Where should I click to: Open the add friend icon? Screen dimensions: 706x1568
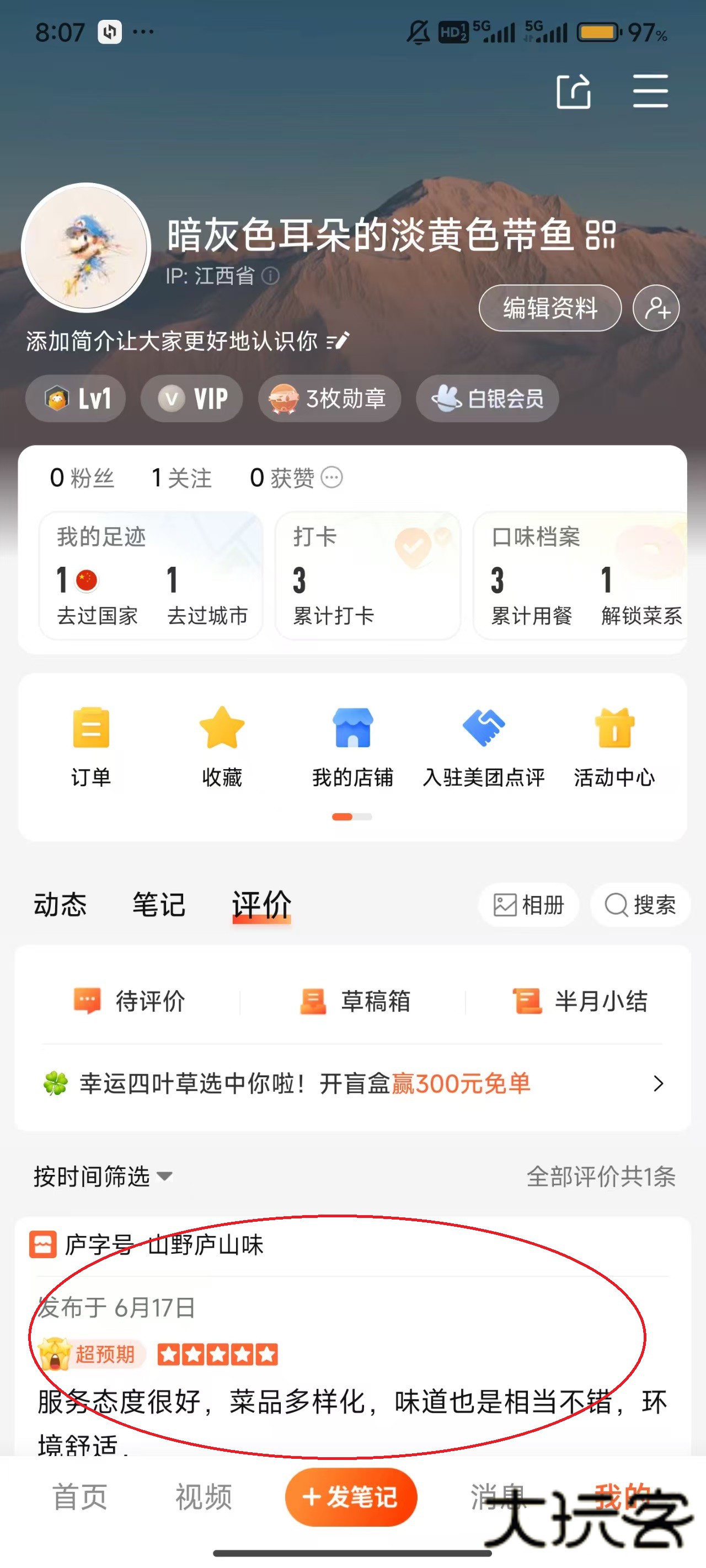click(x=656, y=308)
